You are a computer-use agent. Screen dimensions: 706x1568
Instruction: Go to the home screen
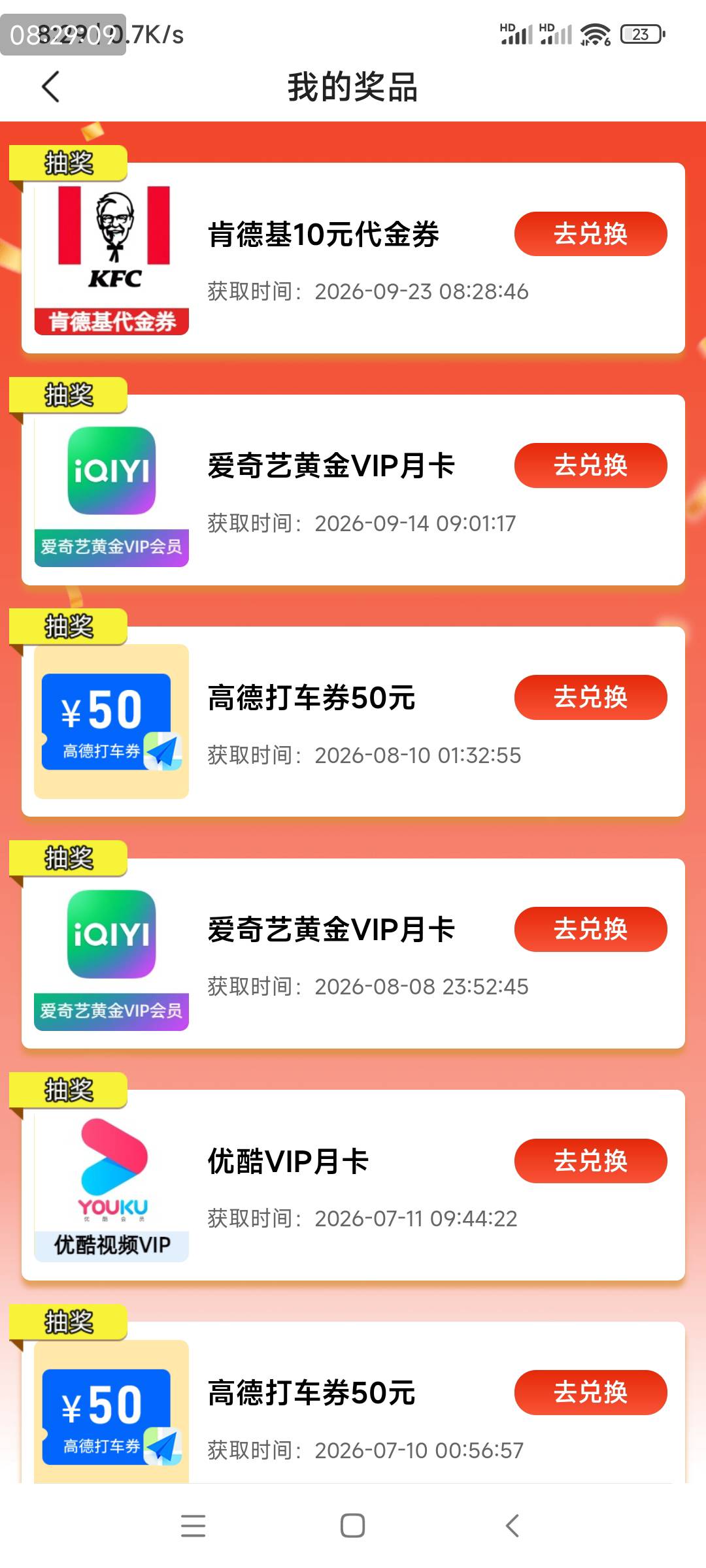353,1526
